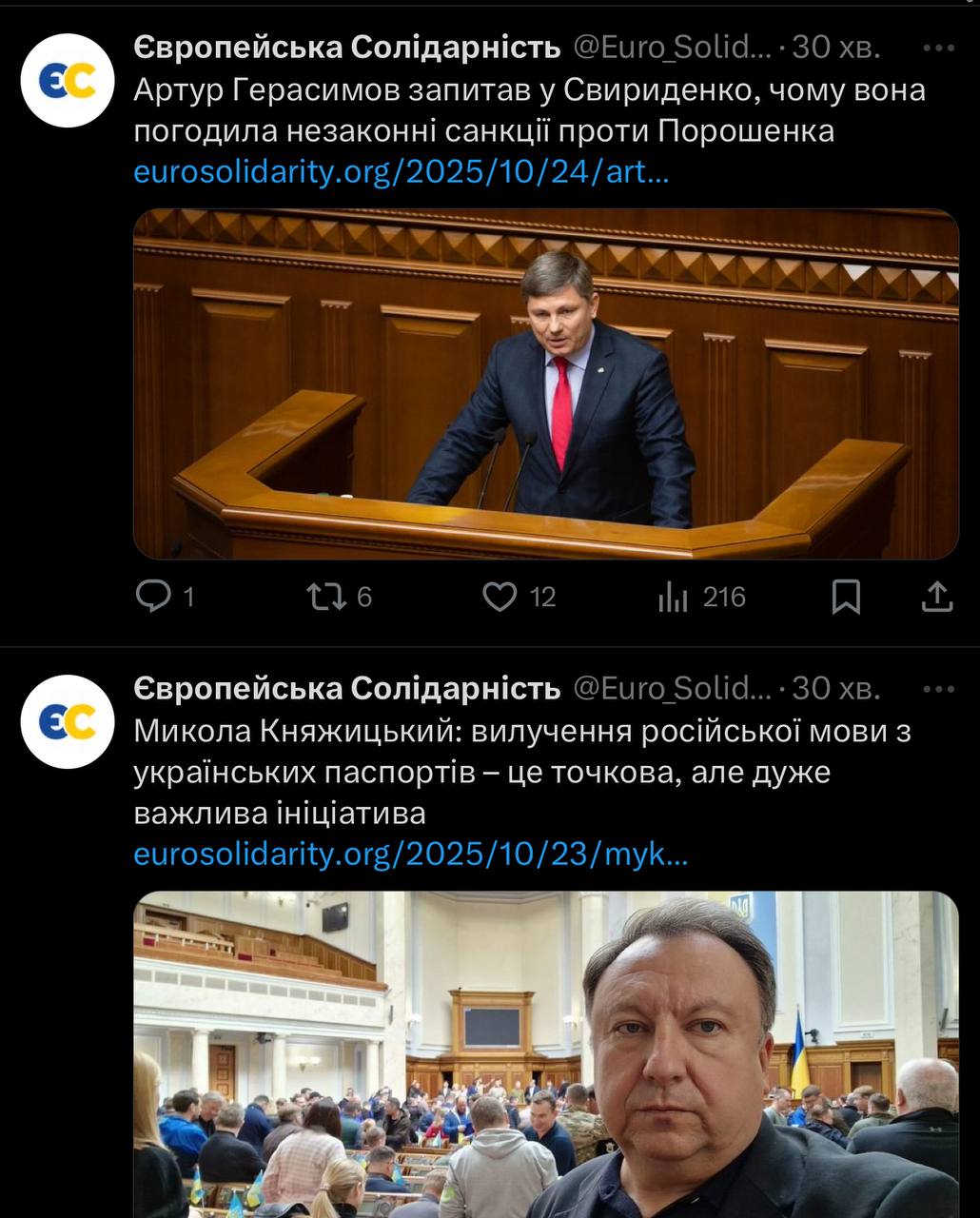Open the overflow menu on the Герасимов post
The image size is (980, 1218).
click(938, 48)
